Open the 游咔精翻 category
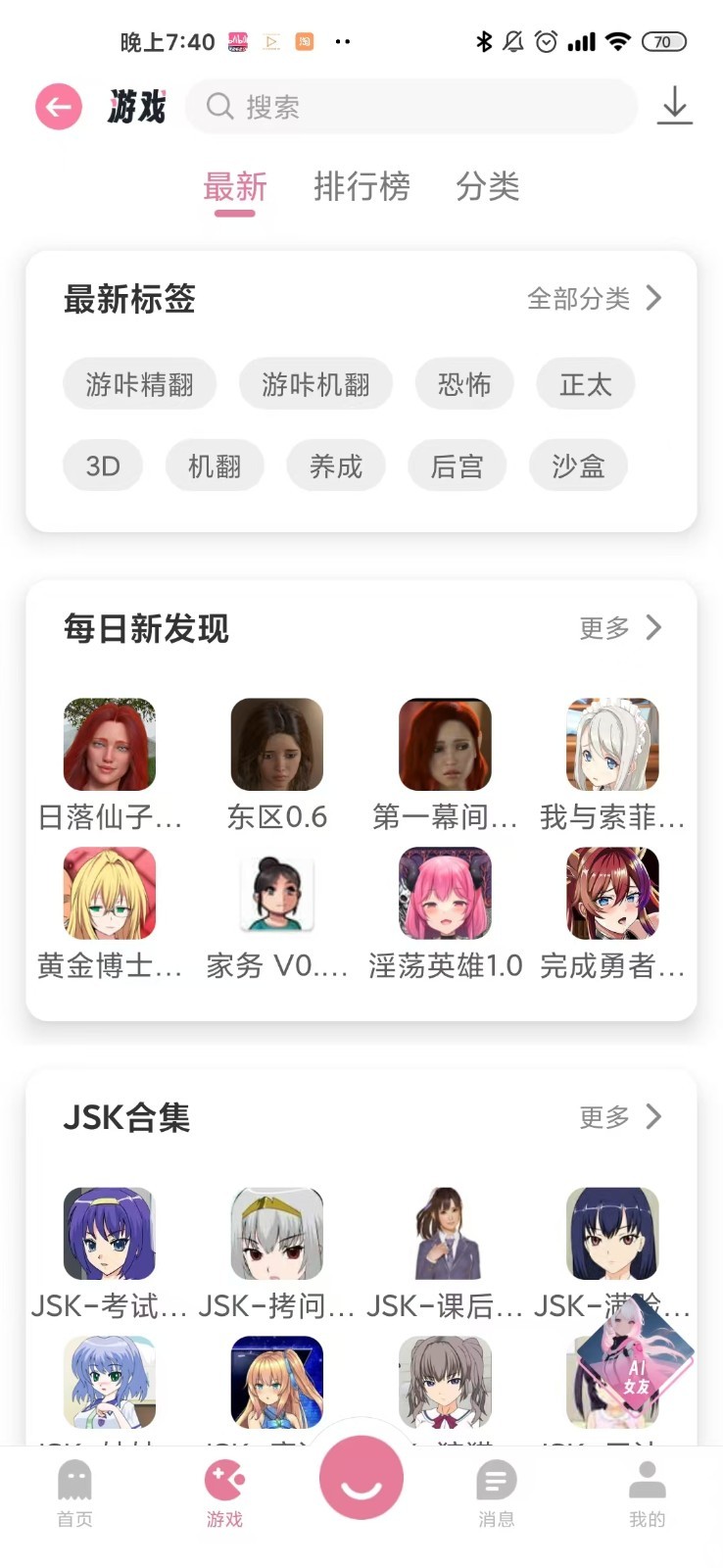The height and width of the screenshot is (1568, 723). coord(139,384)
